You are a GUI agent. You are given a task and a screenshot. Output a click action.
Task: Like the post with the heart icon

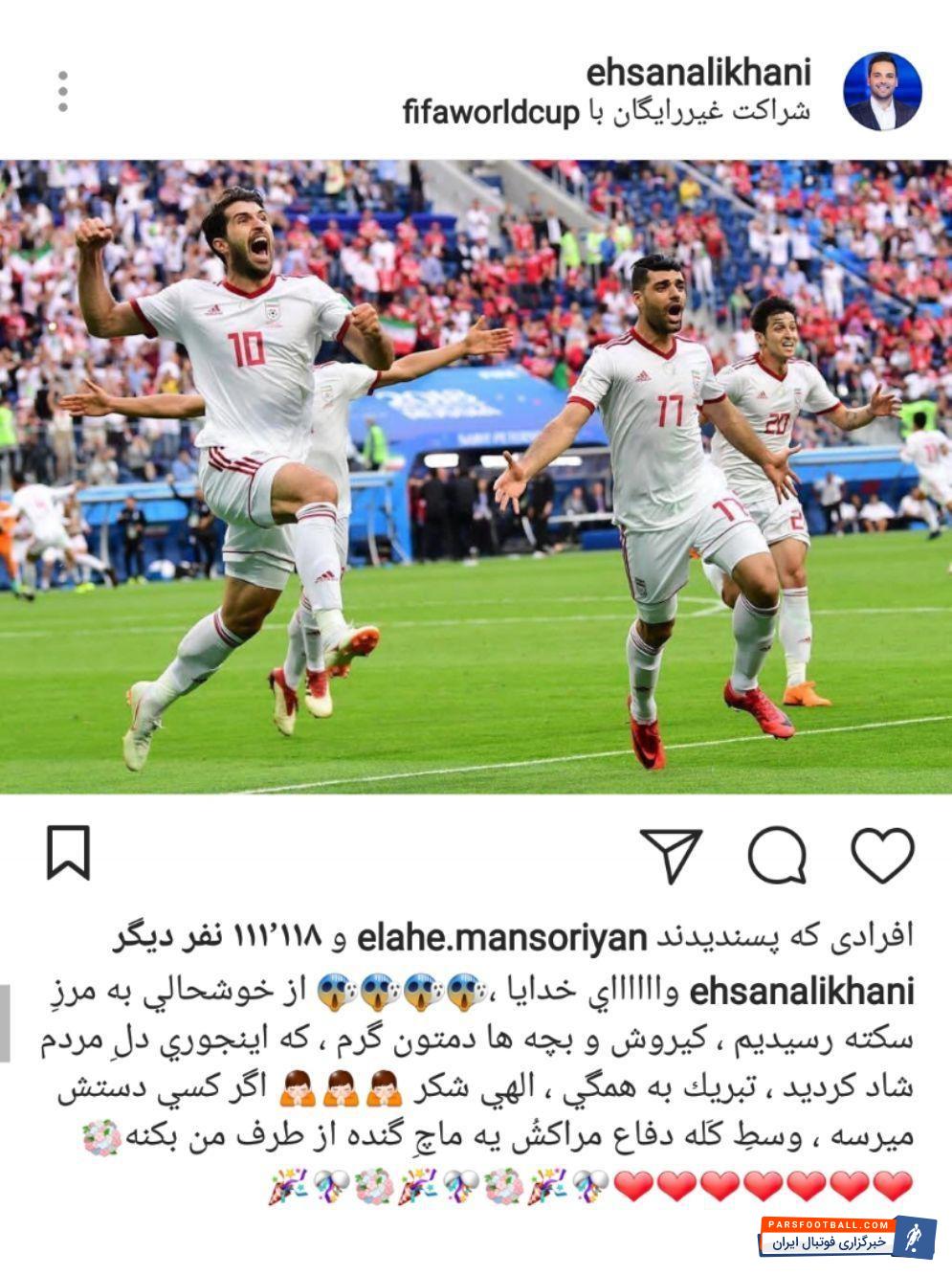[882, 855]
